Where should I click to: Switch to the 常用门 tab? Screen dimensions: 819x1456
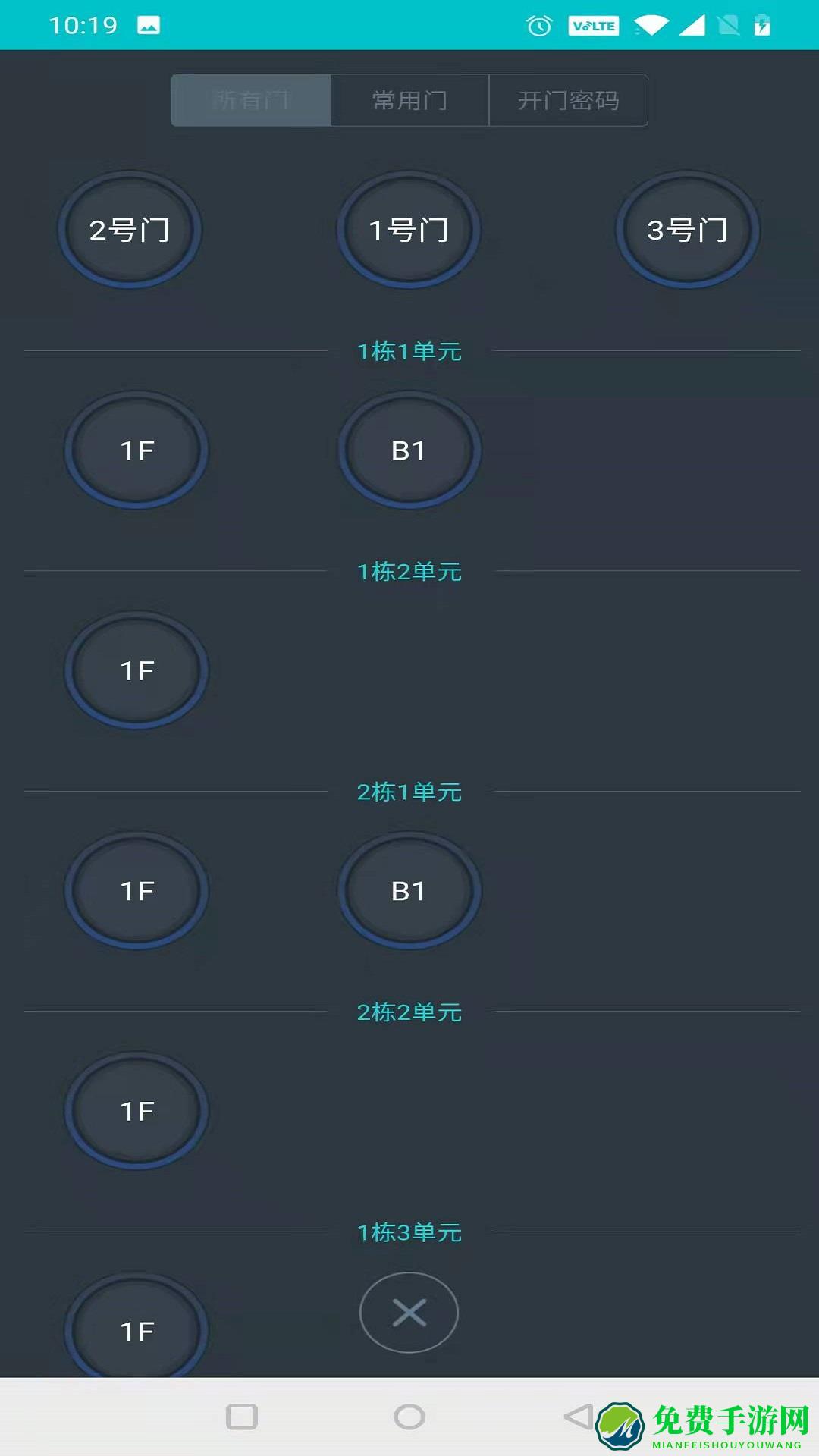pos(409,100)
